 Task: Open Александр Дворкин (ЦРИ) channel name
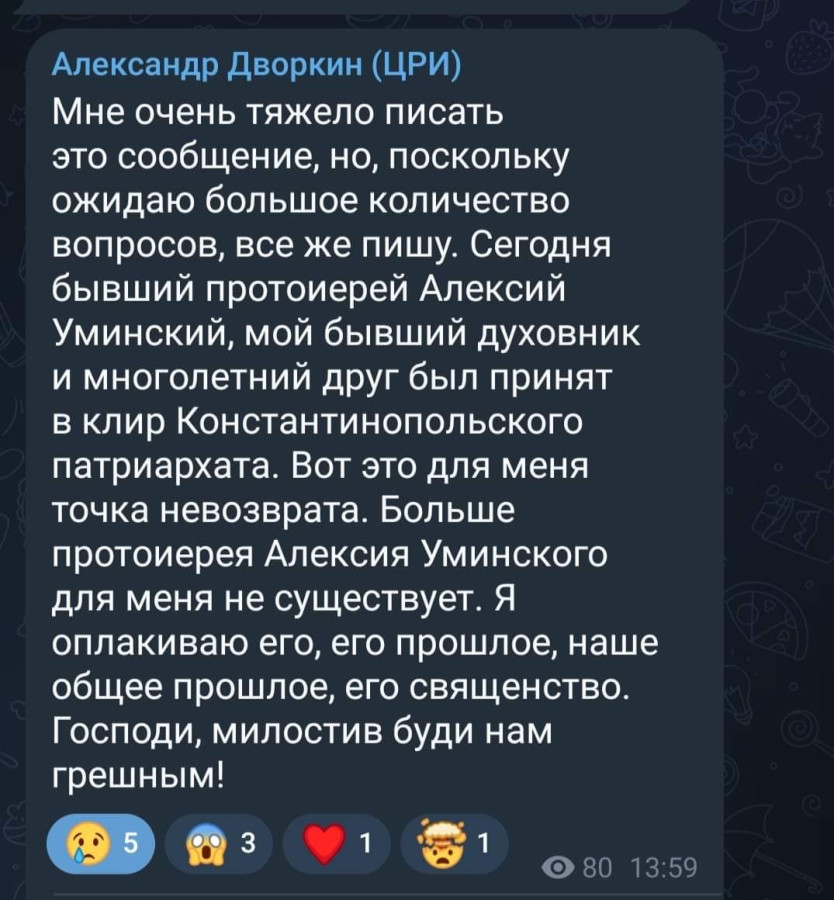(257, 68)
